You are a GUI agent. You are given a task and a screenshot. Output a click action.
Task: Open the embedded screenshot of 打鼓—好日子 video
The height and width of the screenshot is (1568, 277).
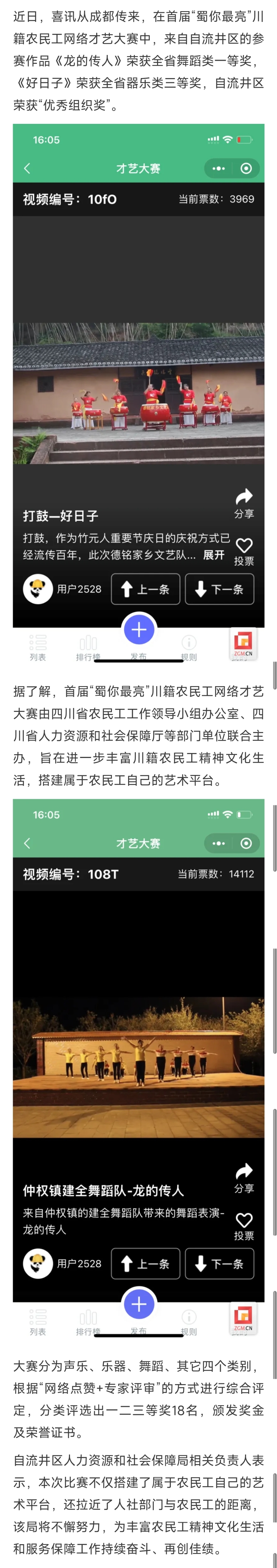click(138, 393)
